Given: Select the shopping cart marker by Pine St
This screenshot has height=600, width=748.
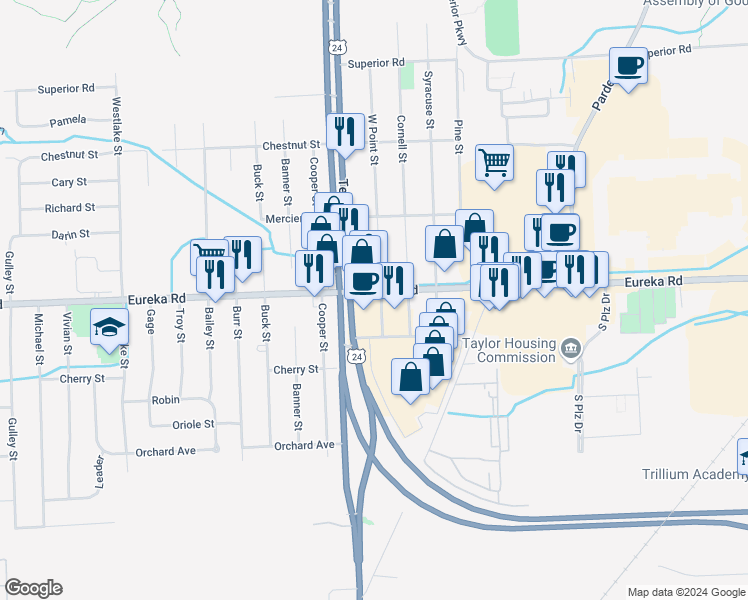Looking at the screenshot, I should (x=495, y=165).
